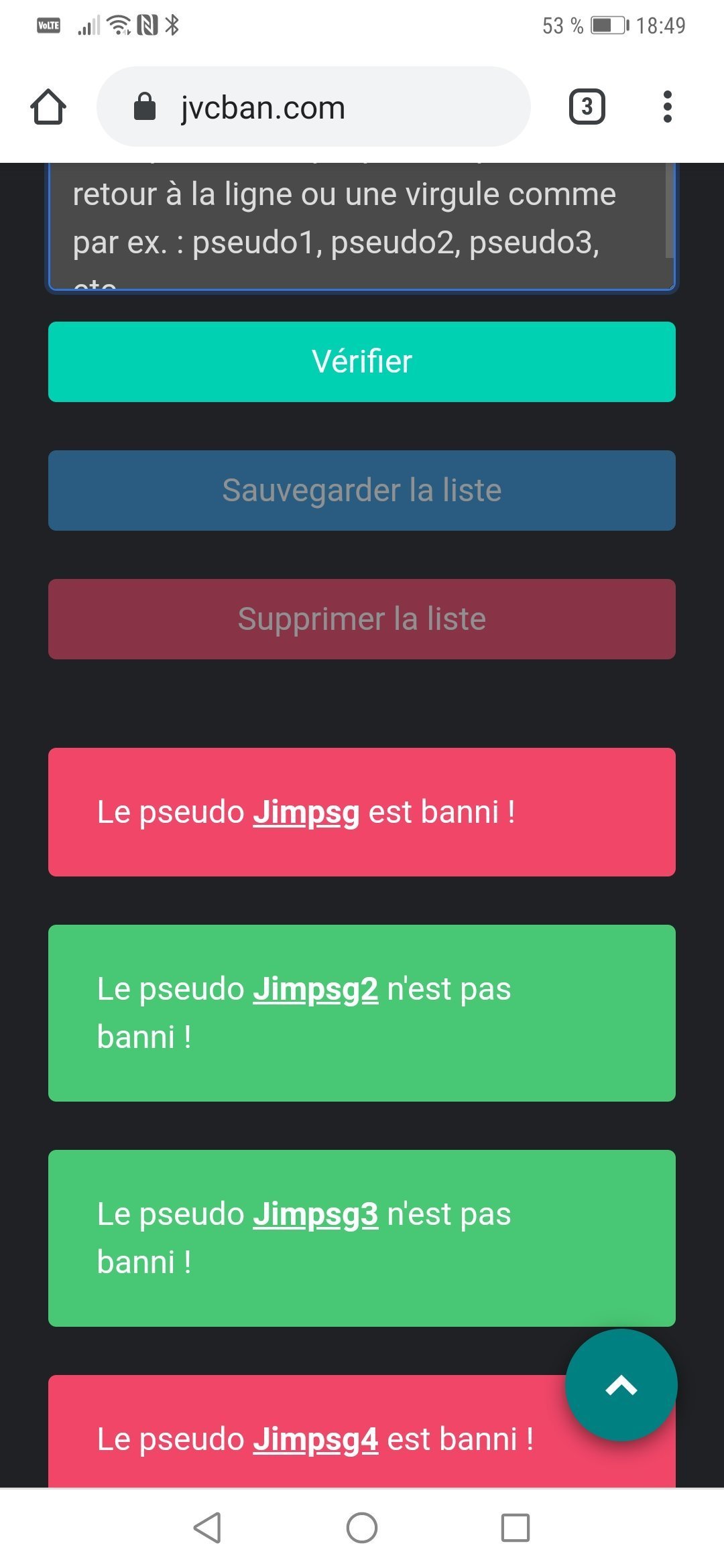Open the jvcban.com address bar

tap(314, 107)
